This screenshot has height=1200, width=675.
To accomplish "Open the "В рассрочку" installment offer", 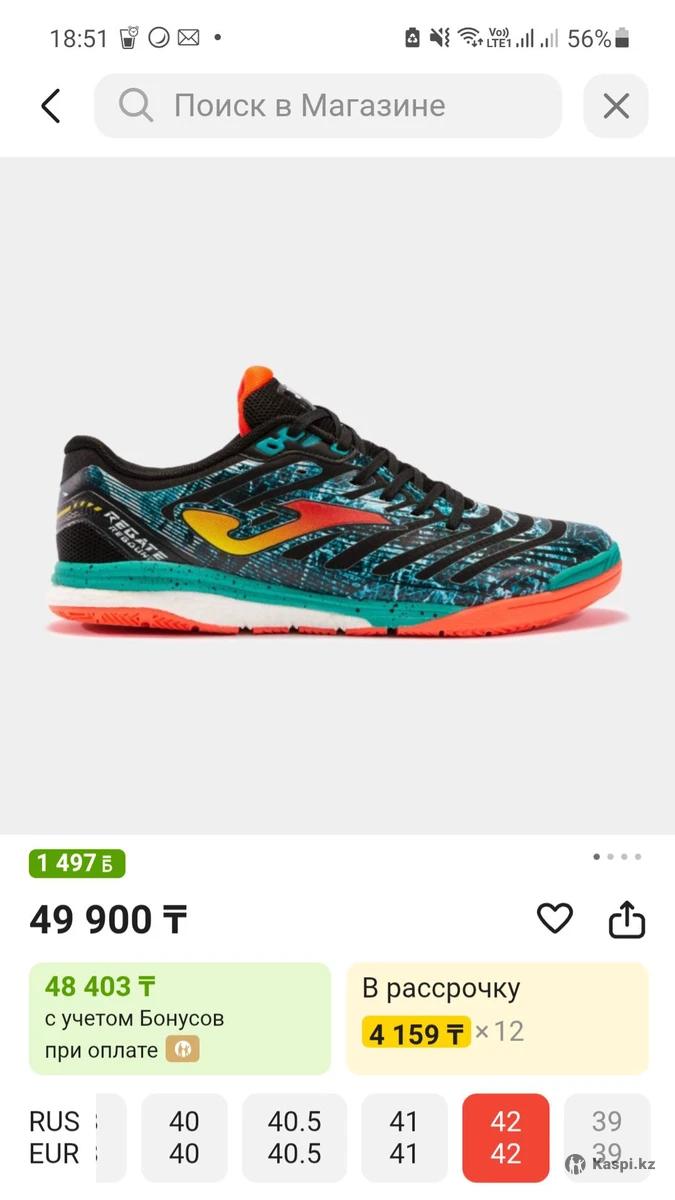I will point(497,1018).
